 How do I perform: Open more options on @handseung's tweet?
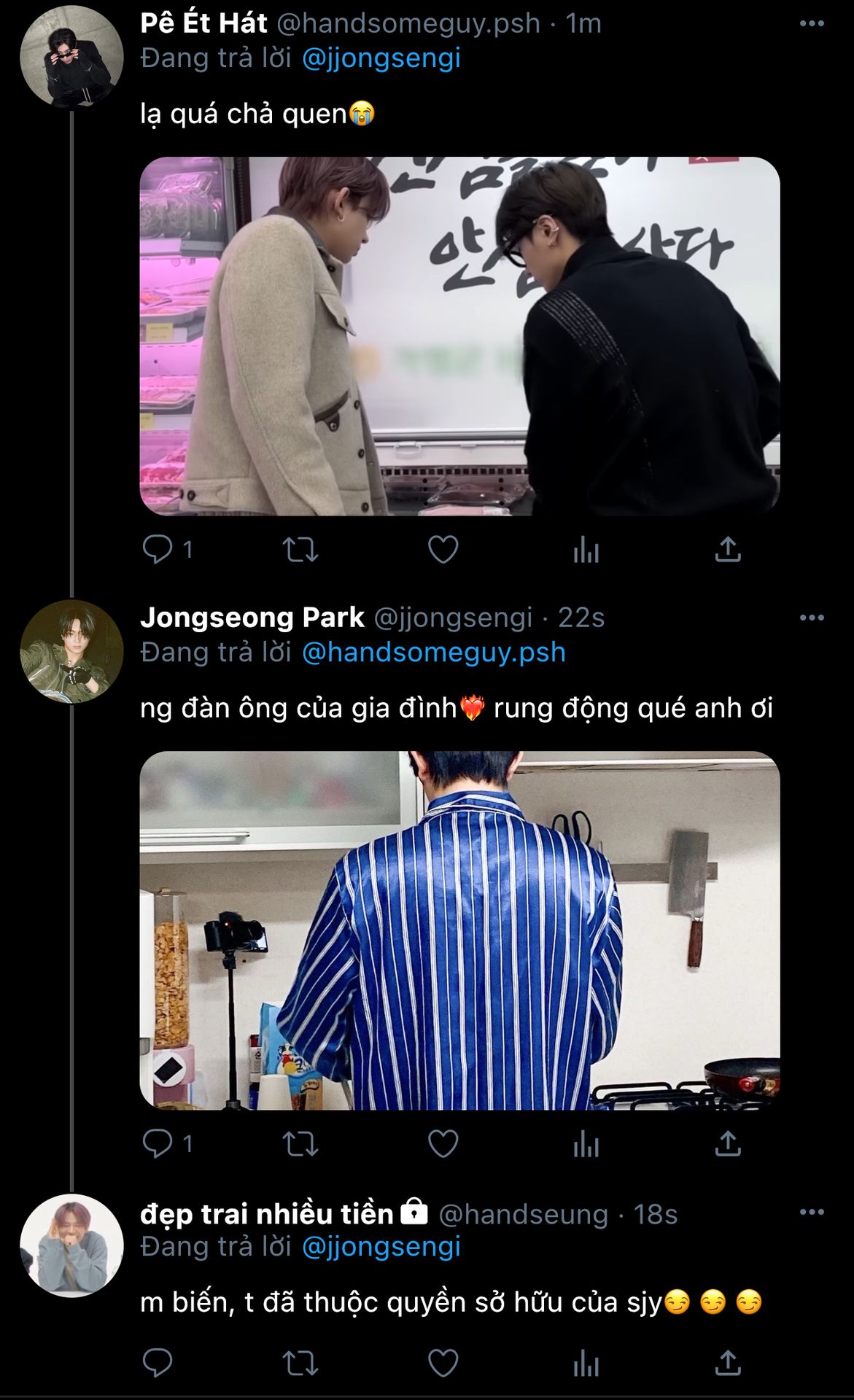[x=811, y=1212]
